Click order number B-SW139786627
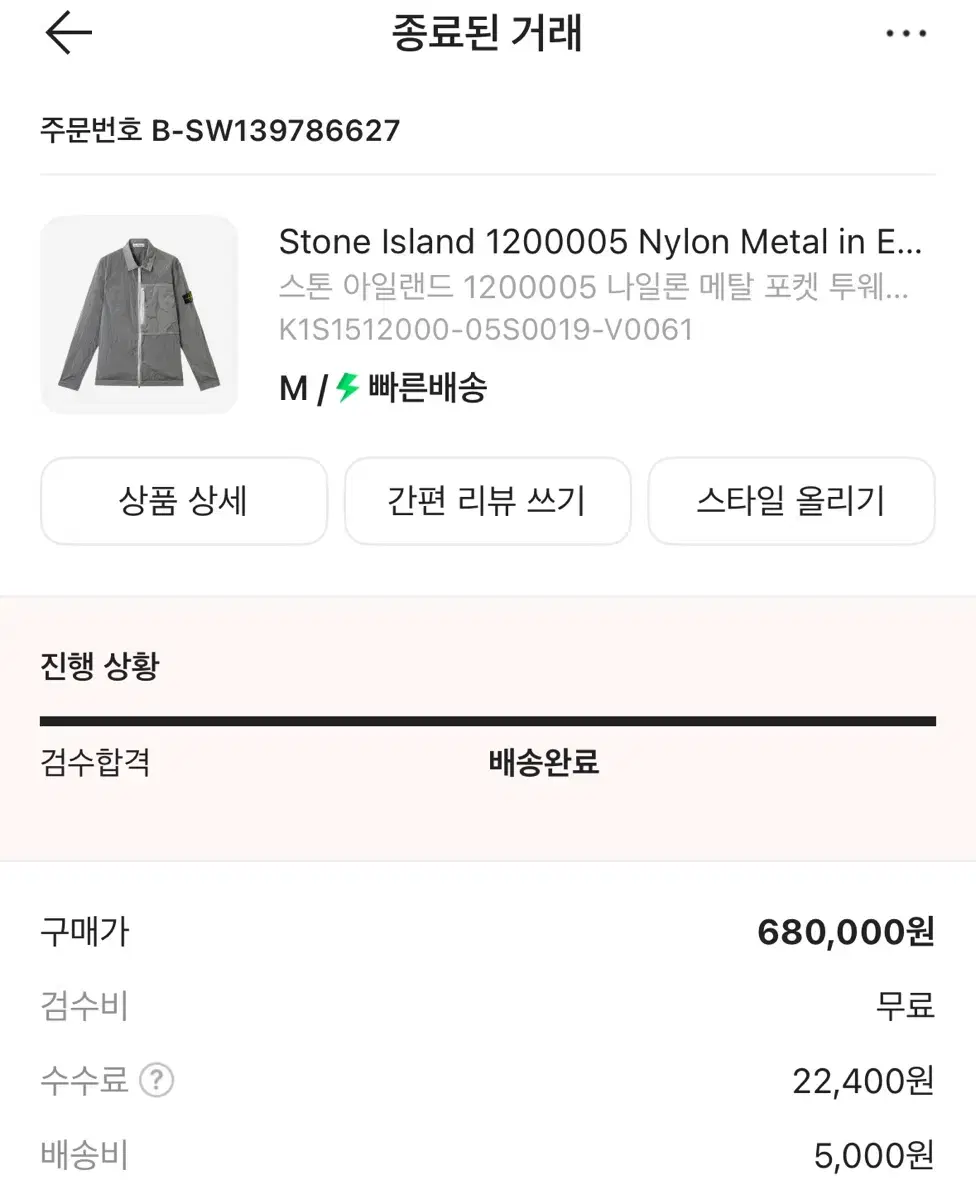The width and height of the screenshot is (976, 1200). 219,130
